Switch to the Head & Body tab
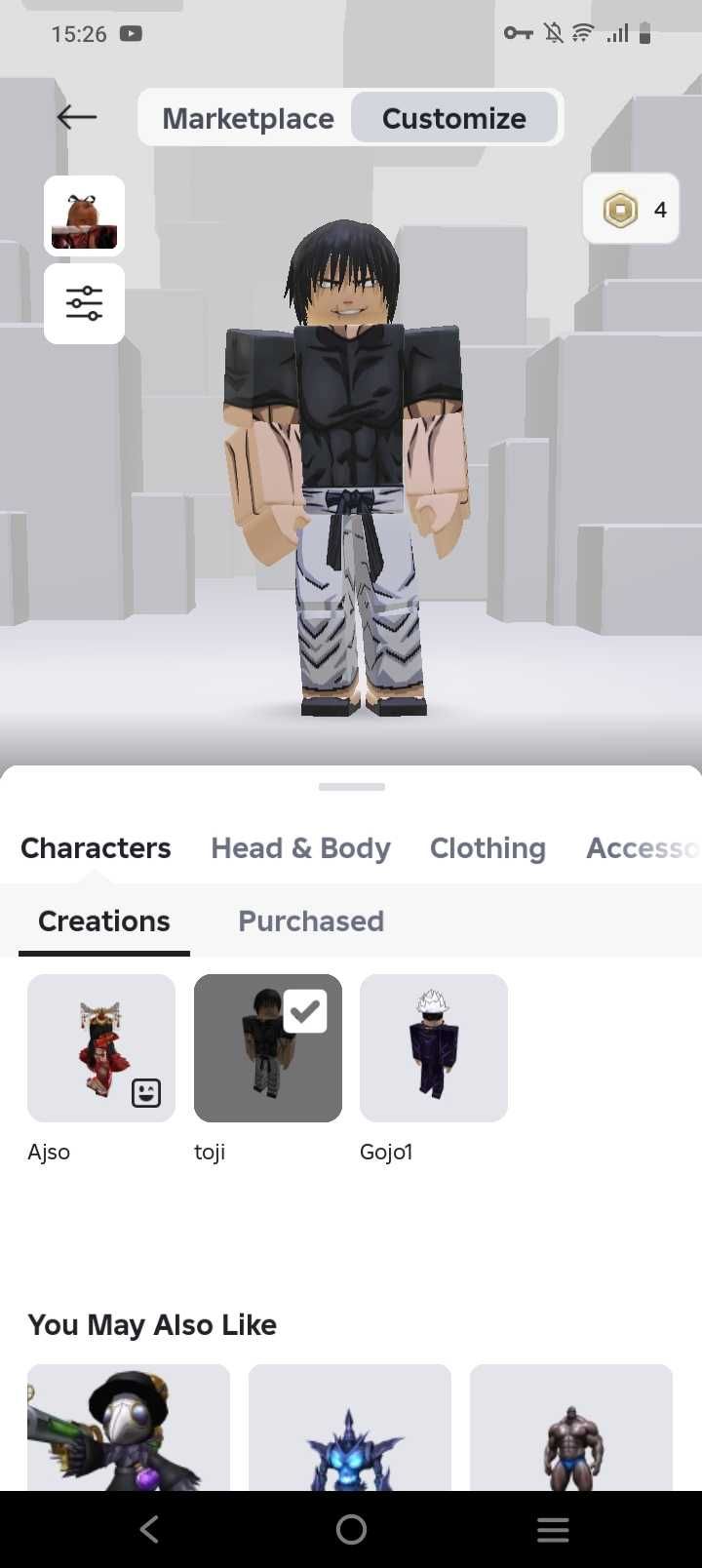The width and height of the screenshot is (702, 1568). 300,848
